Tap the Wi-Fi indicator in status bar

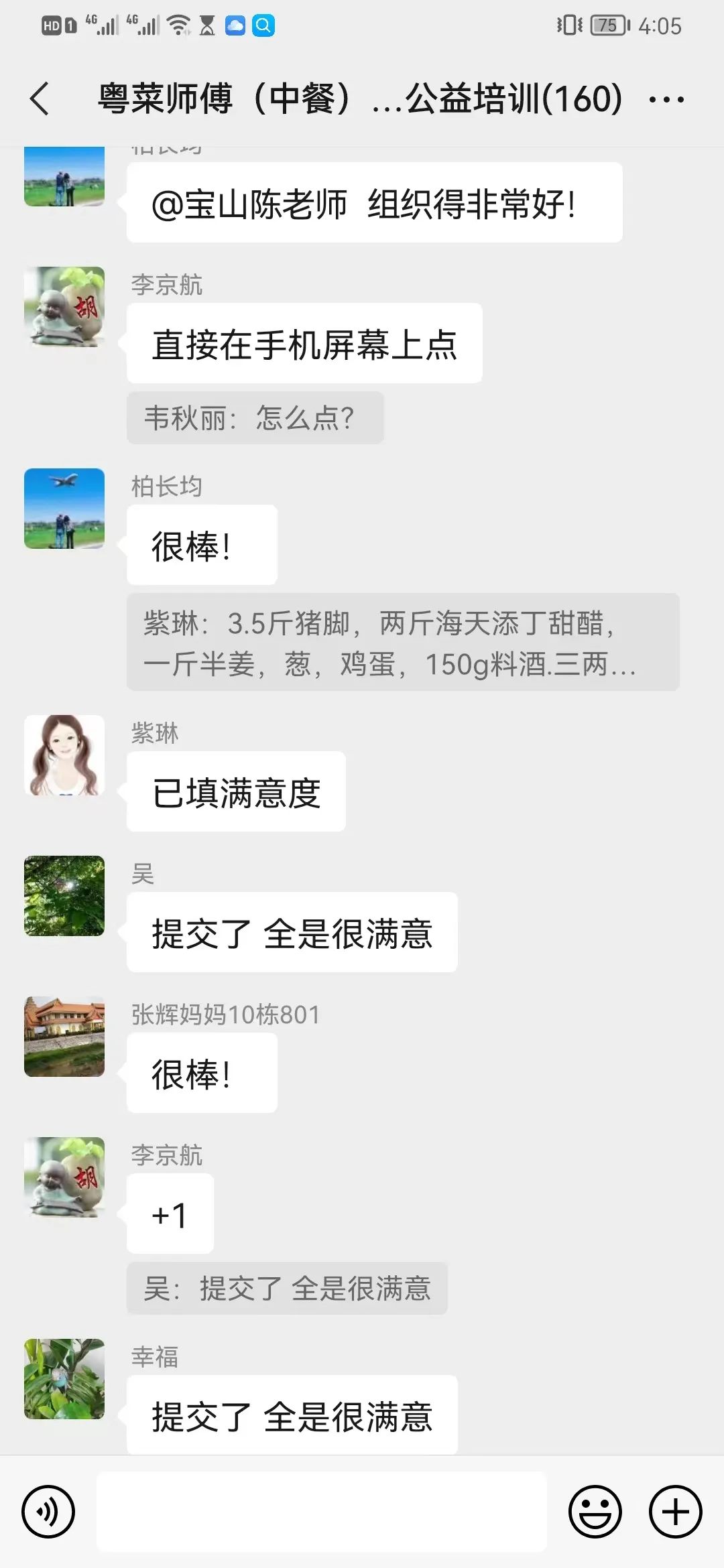pos(178,25)
